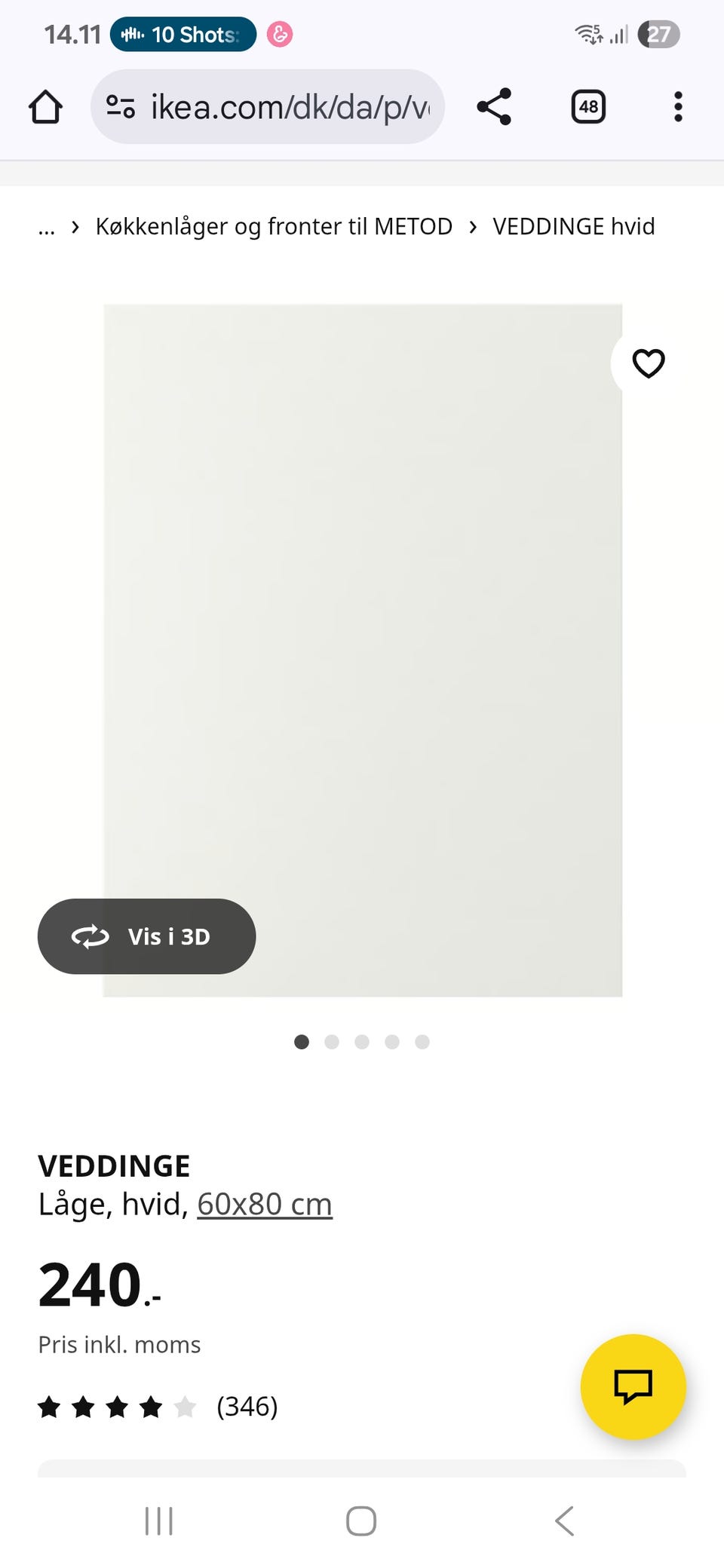Open the yellow chat assistant bubble
Screen dimensions: 724x1568
633,1387
